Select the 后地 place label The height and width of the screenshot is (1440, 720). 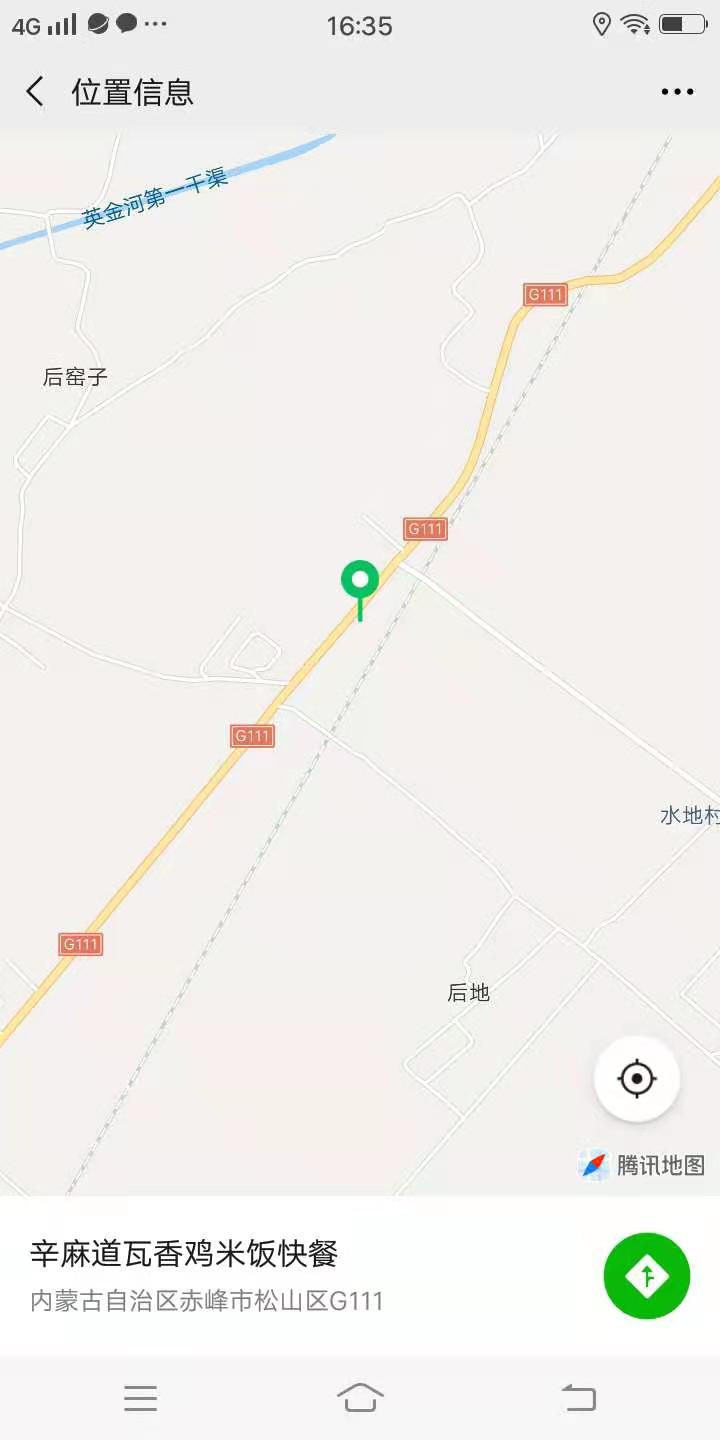(x=469, y=991)
